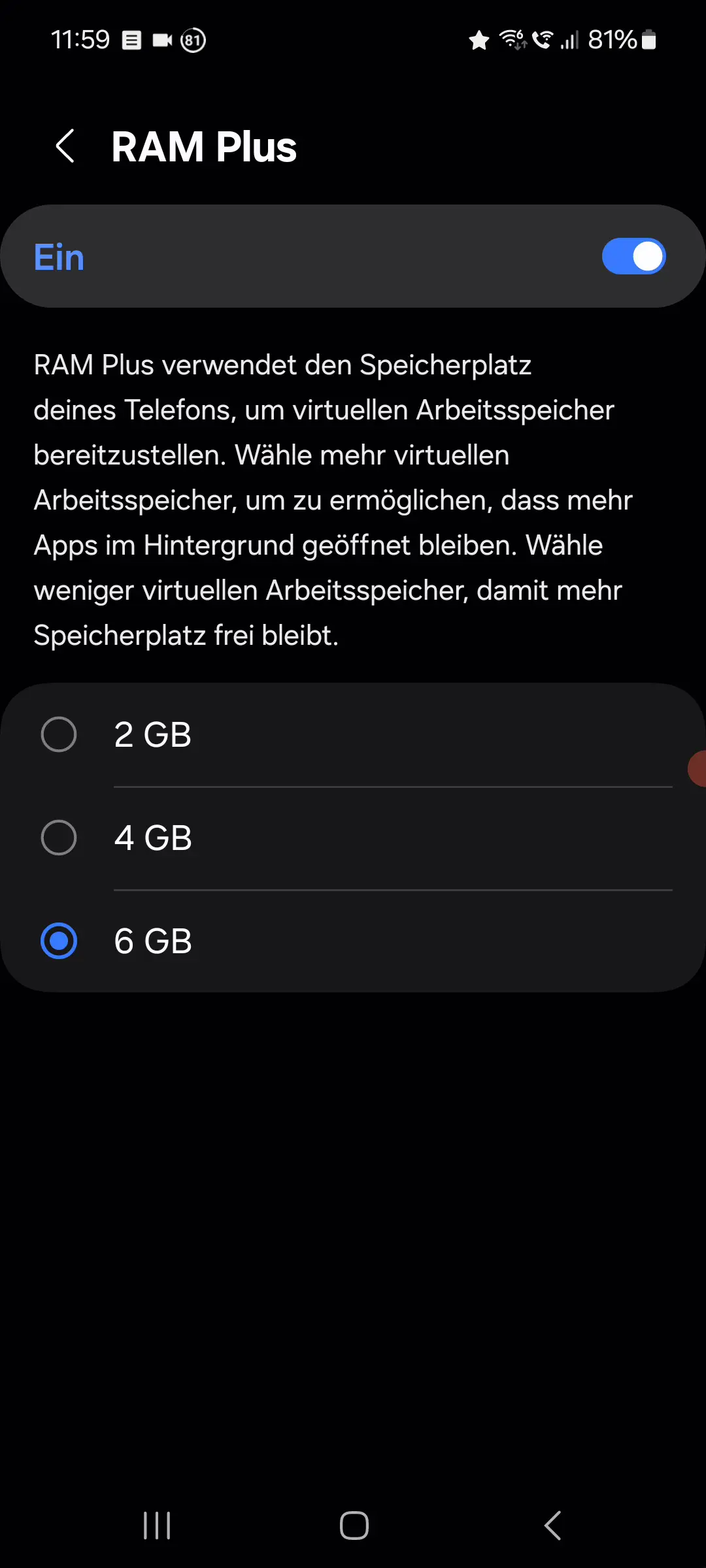This screenshot has height=1568, width=706.
Task: Tap the 11:59 clock in status bar
Action: pos(81,39)
